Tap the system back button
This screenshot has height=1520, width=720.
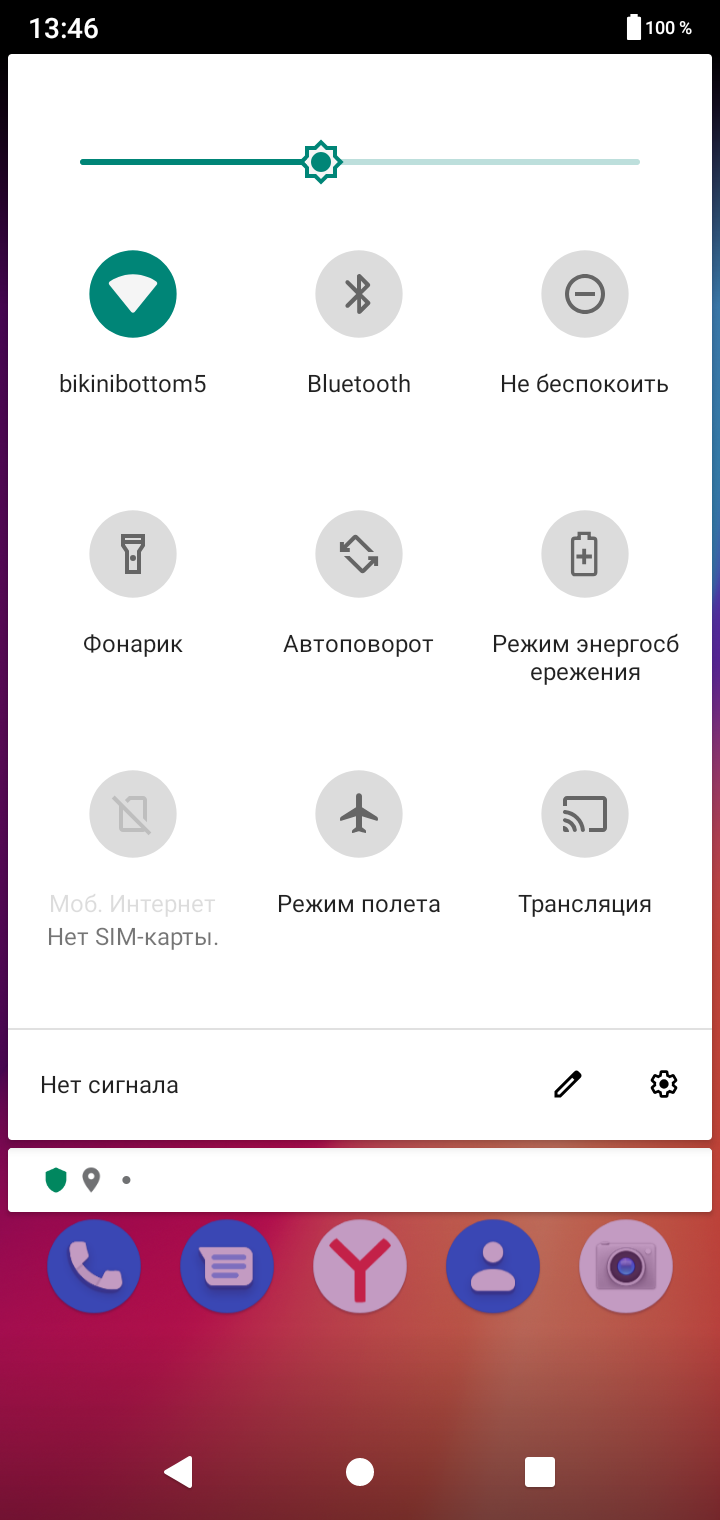pyautogui.click(x=178, y=1472)
